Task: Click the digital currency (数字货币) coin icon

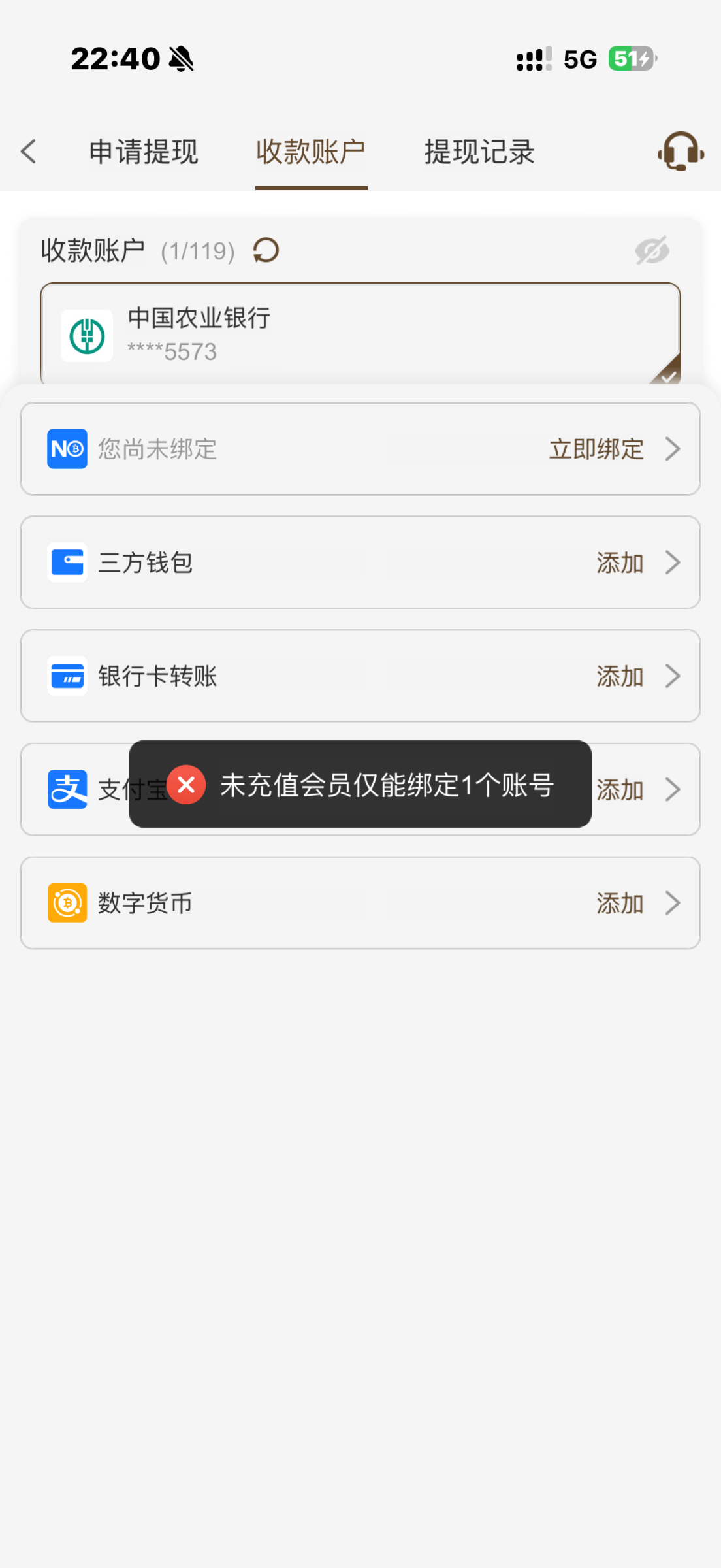Action: click(67, 902)
